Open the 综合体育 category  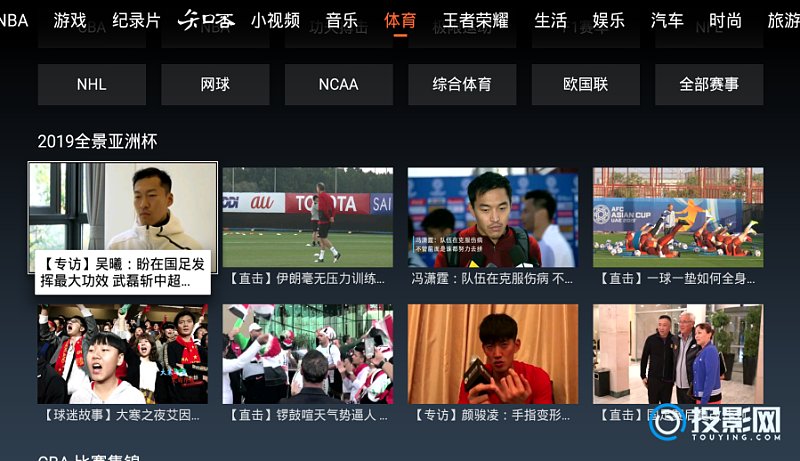coord(462,85)
